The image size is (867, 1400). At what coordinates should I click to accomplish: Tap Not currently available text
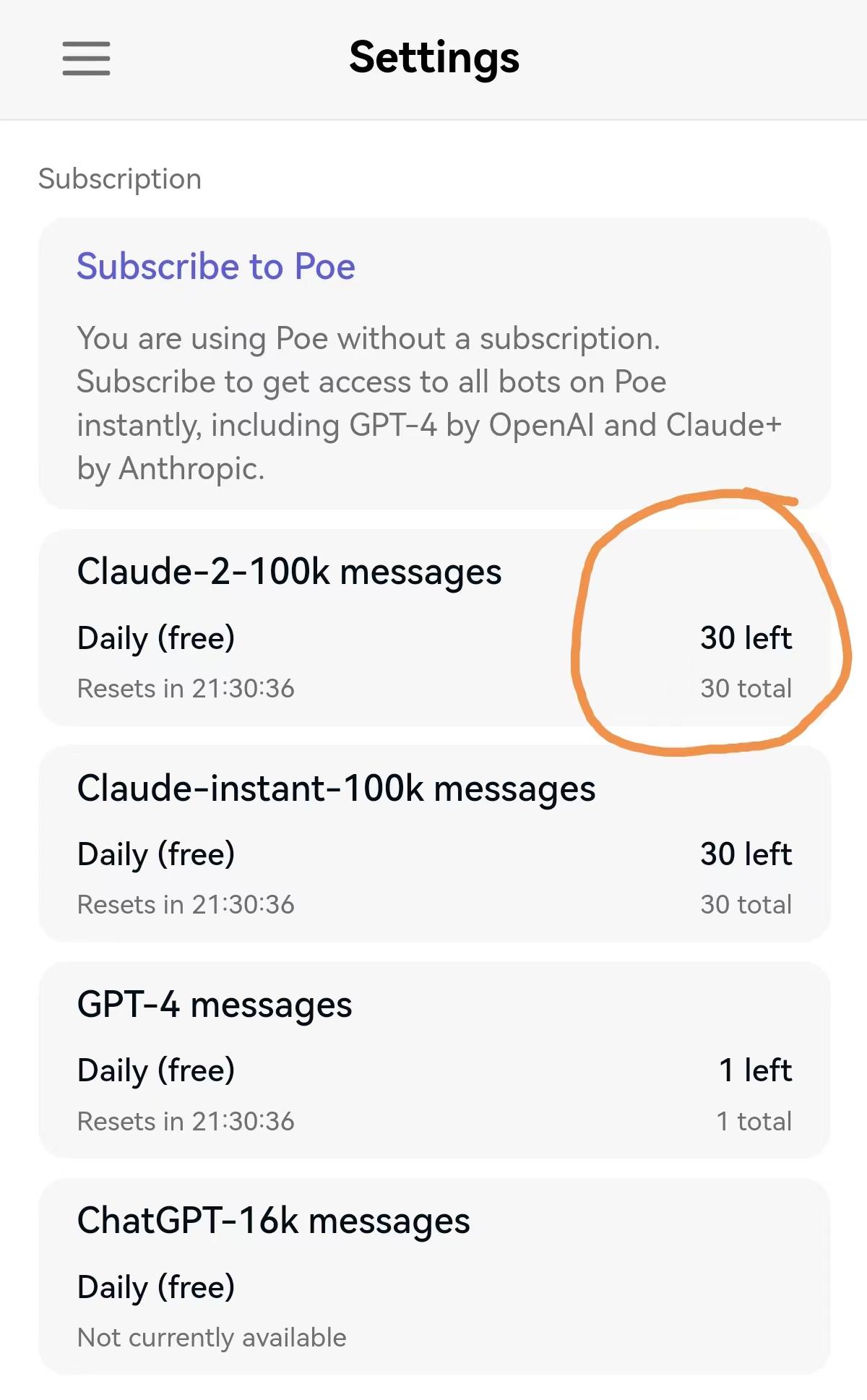pos(212,1337)
